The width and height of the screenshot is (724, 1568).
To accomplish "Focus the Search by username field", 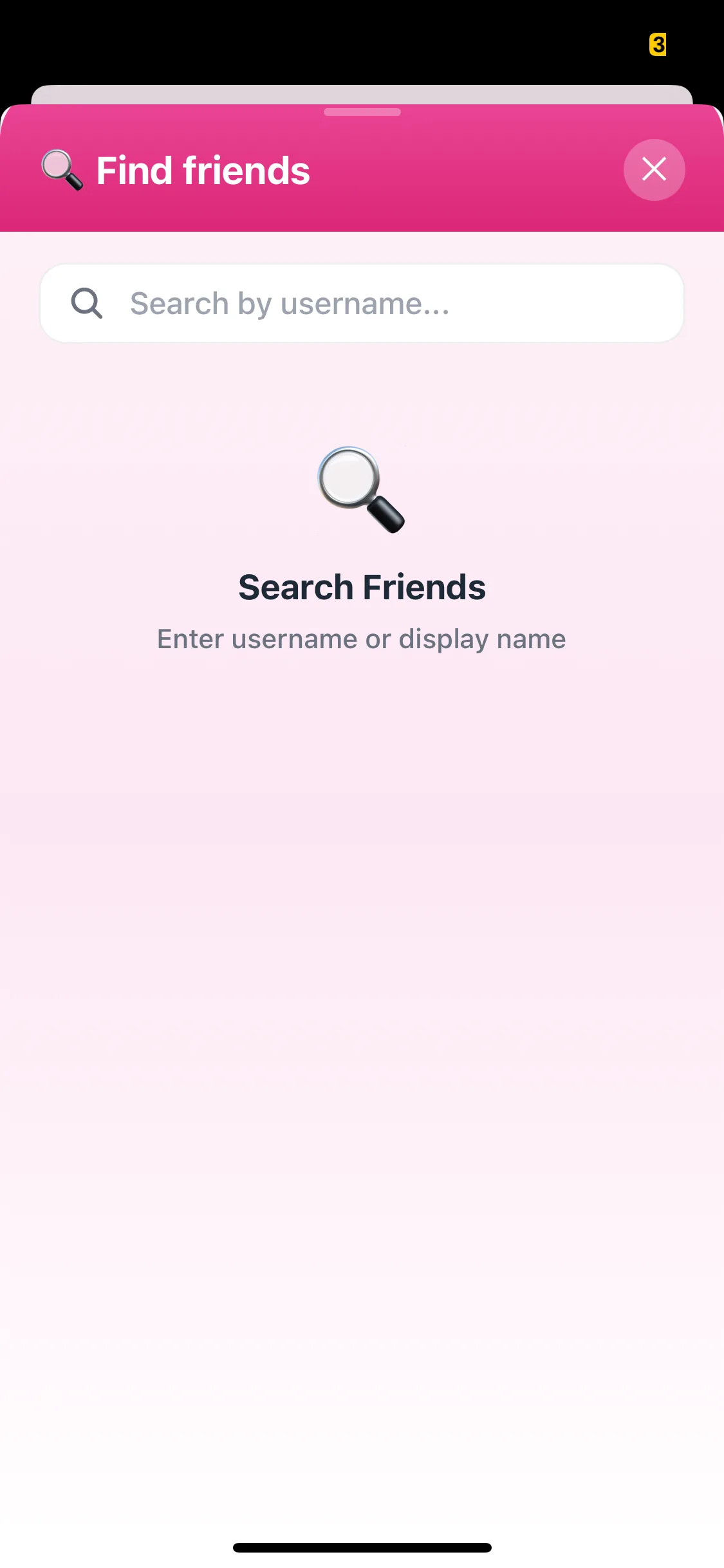I will 386,303.
